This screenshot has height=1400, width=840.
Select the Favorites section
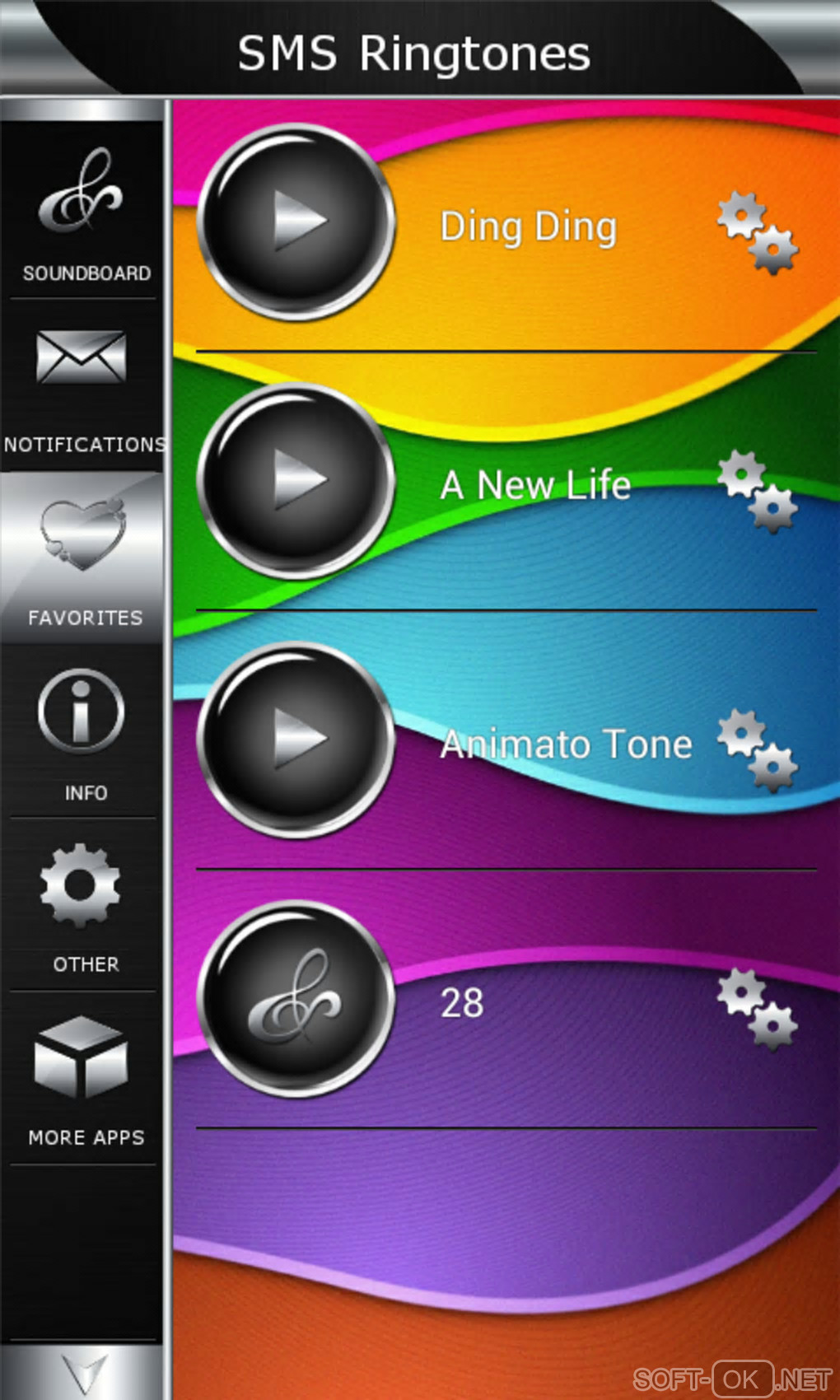click(x=84, y=558)
